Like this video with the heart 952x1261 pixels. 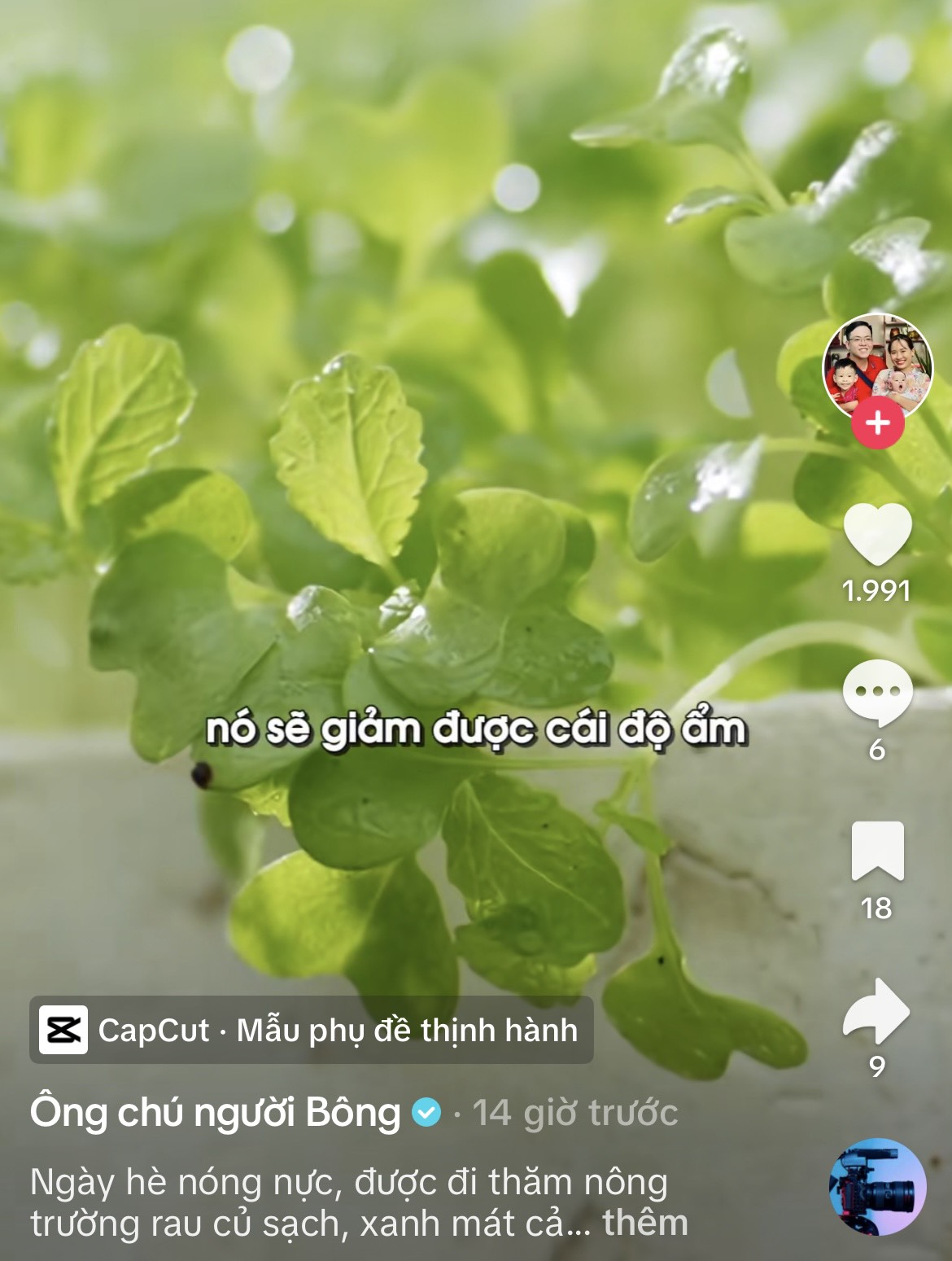pos(877,535)
